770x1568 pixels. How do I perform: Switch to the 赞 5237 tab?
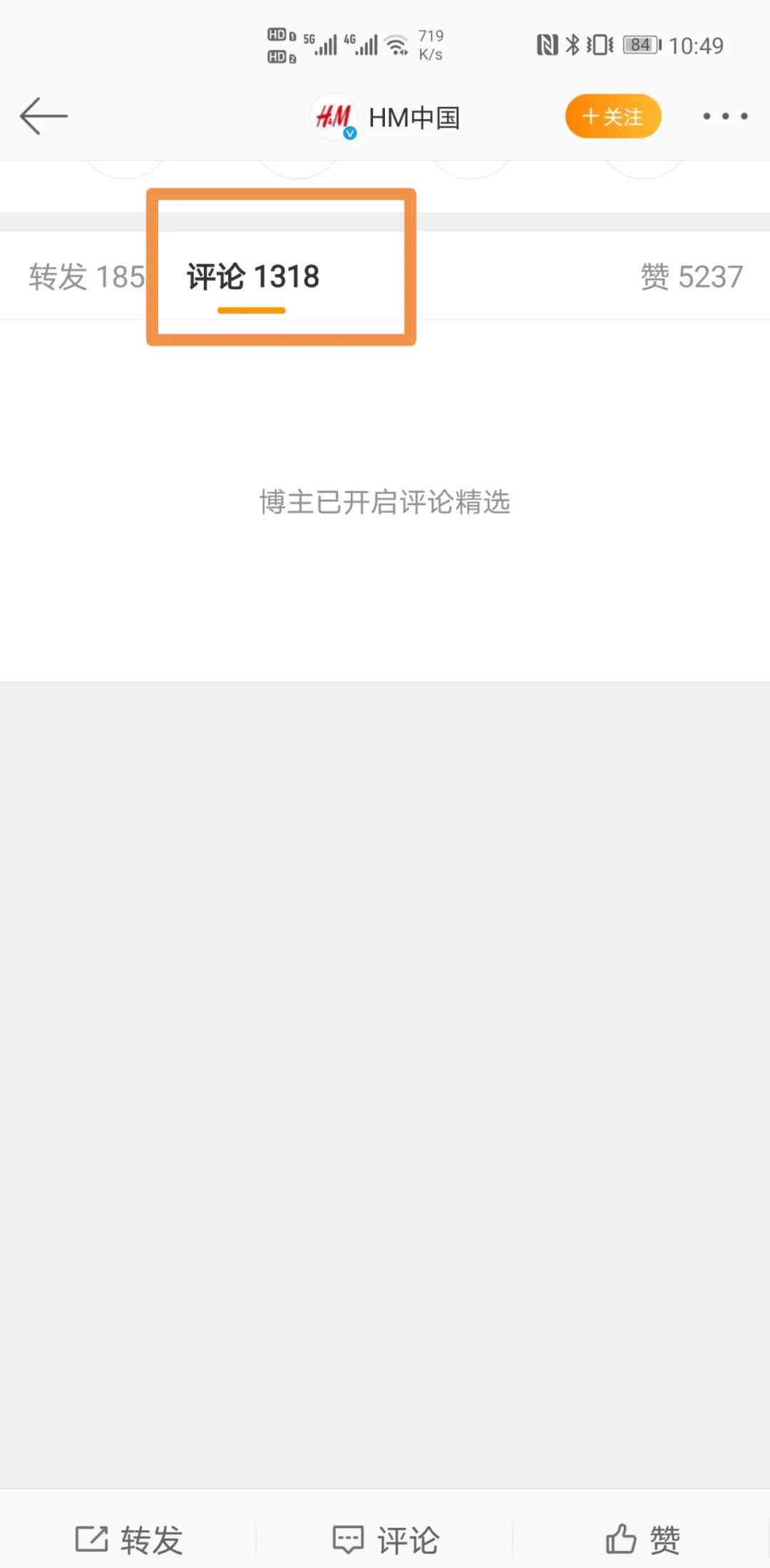[691, 277]
